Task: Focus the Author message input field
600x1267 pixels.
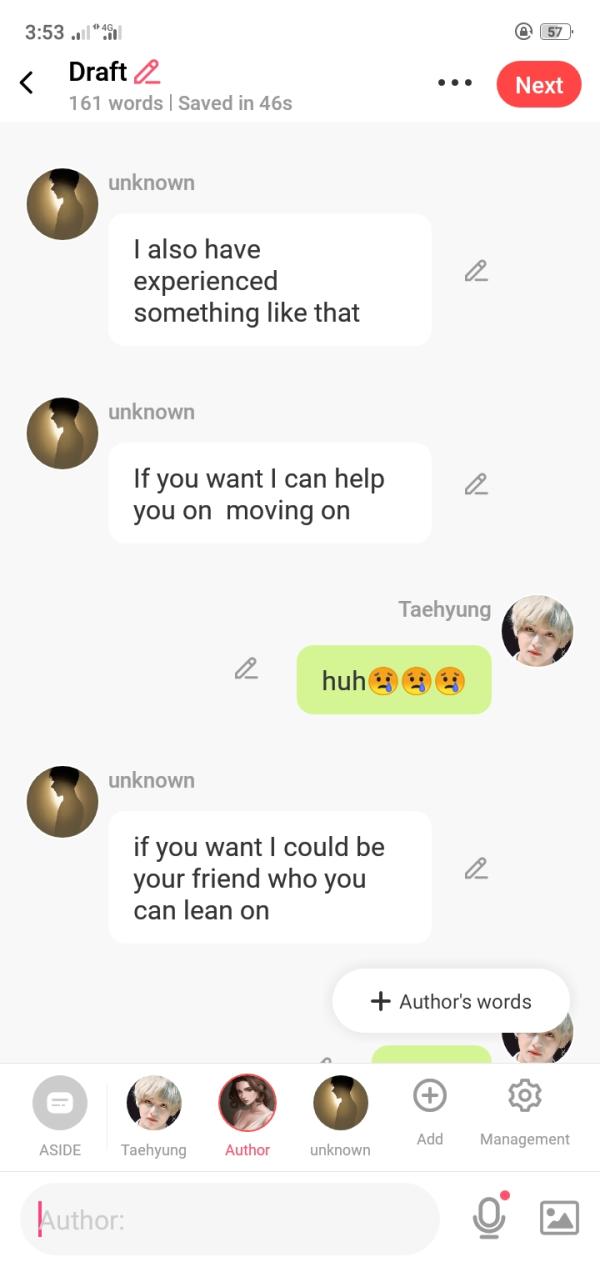Action: [x=230, y=1219]
